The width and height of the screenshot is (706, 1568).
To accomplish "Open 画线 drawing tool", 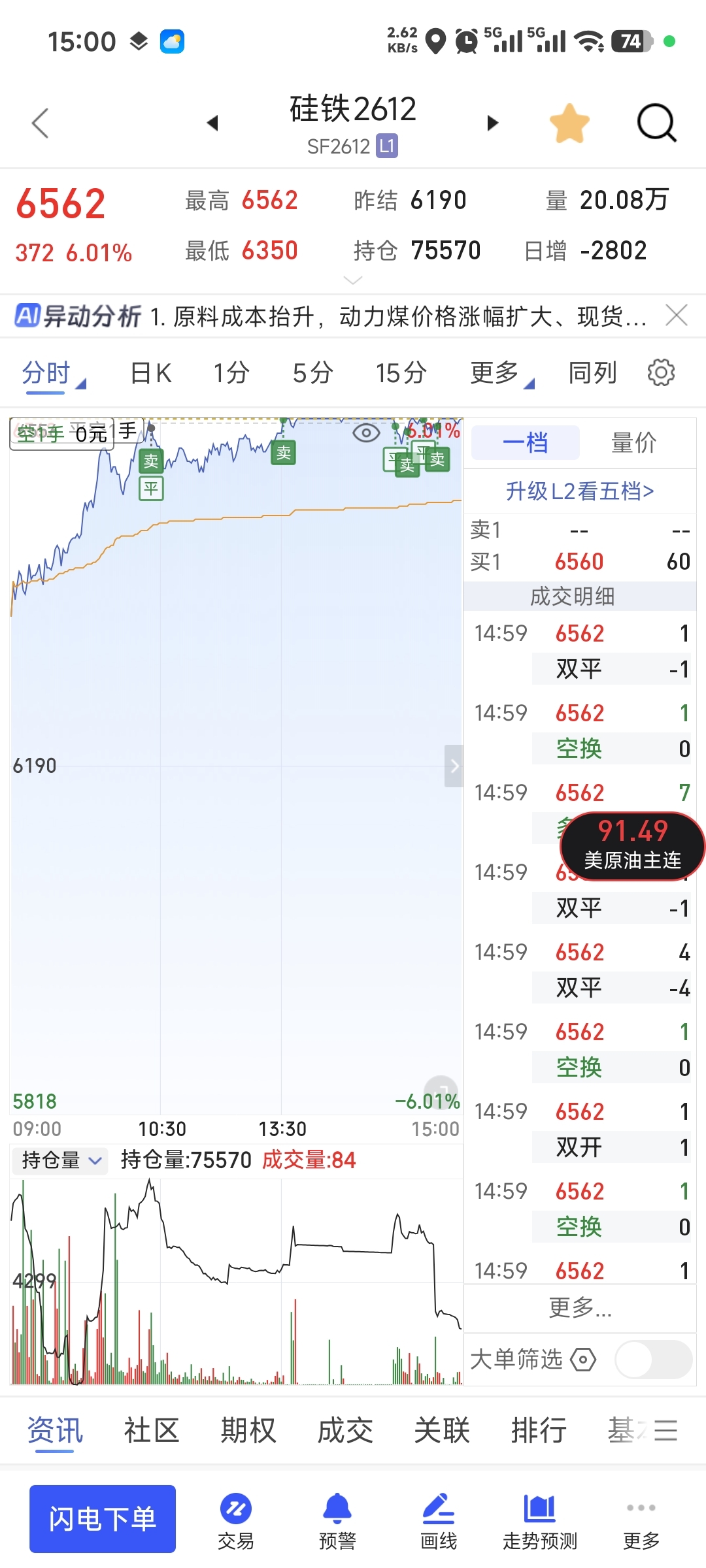I will (439, 1521).
